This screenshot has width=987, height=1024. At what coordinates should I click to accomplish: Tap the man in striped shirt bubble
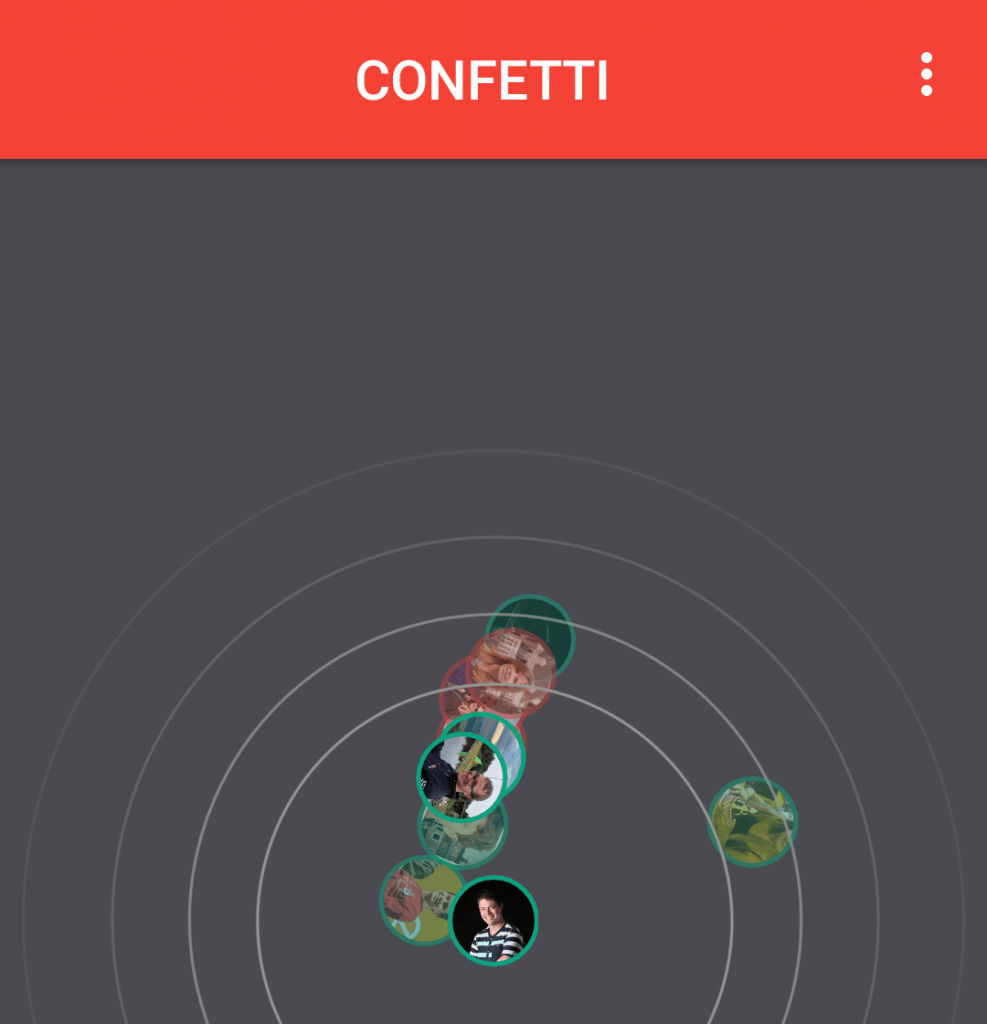[494, 921]
